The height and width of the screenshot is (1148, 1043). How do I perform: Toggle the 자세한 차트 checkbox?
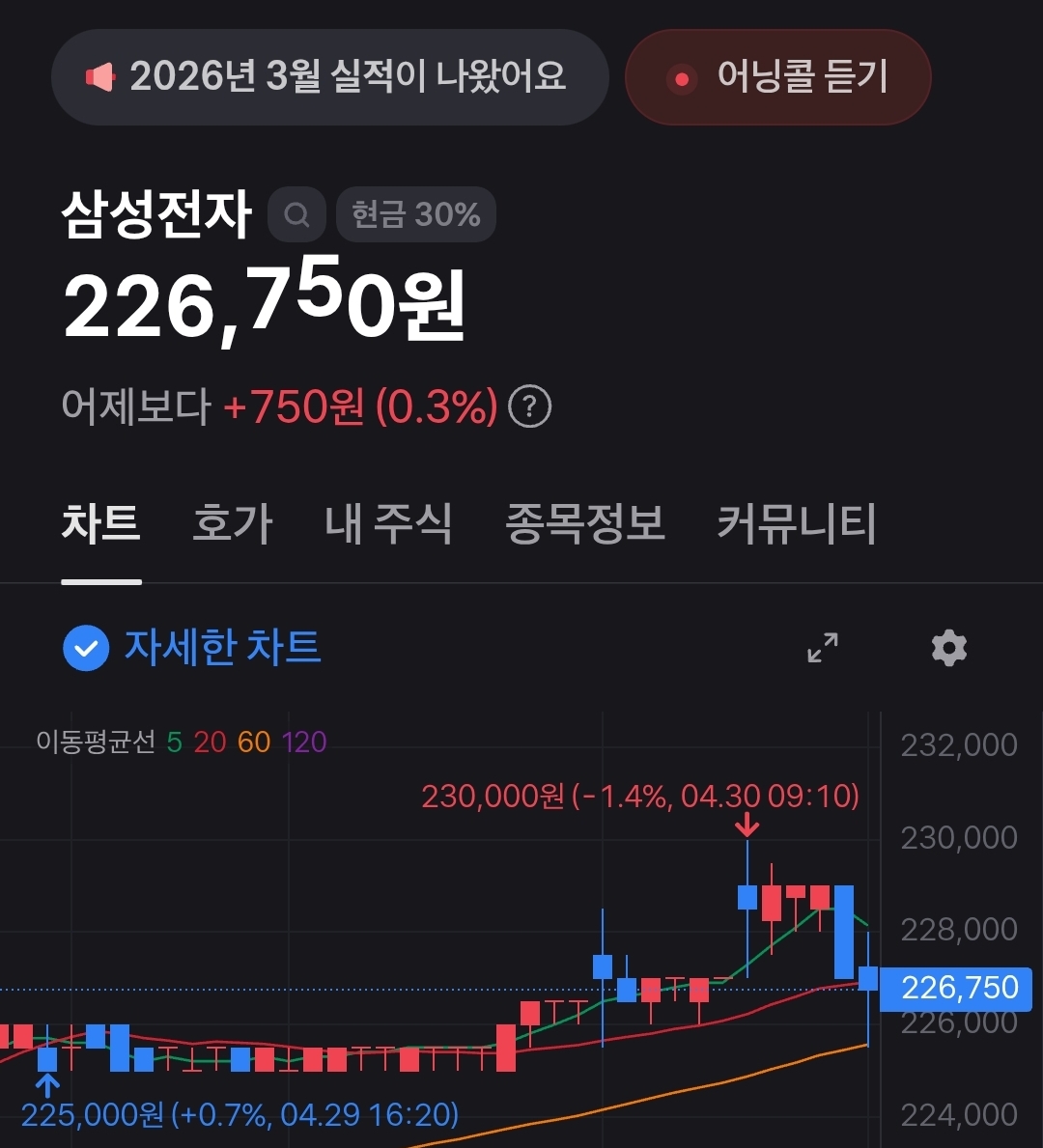pos(86,648)
